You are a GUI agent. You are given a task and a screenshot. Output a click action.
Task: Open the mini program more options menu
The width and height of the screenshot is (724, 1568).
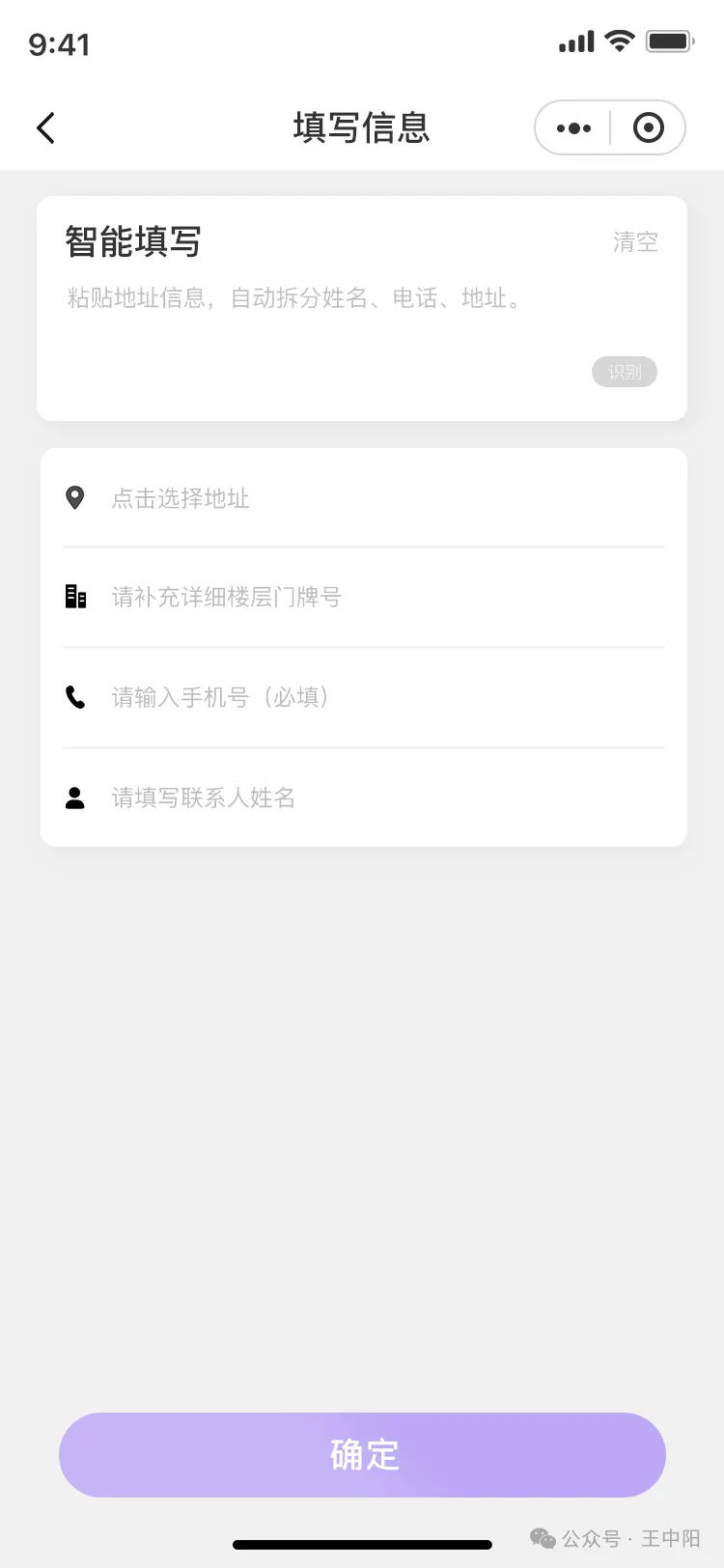click(x=573, y=126)
